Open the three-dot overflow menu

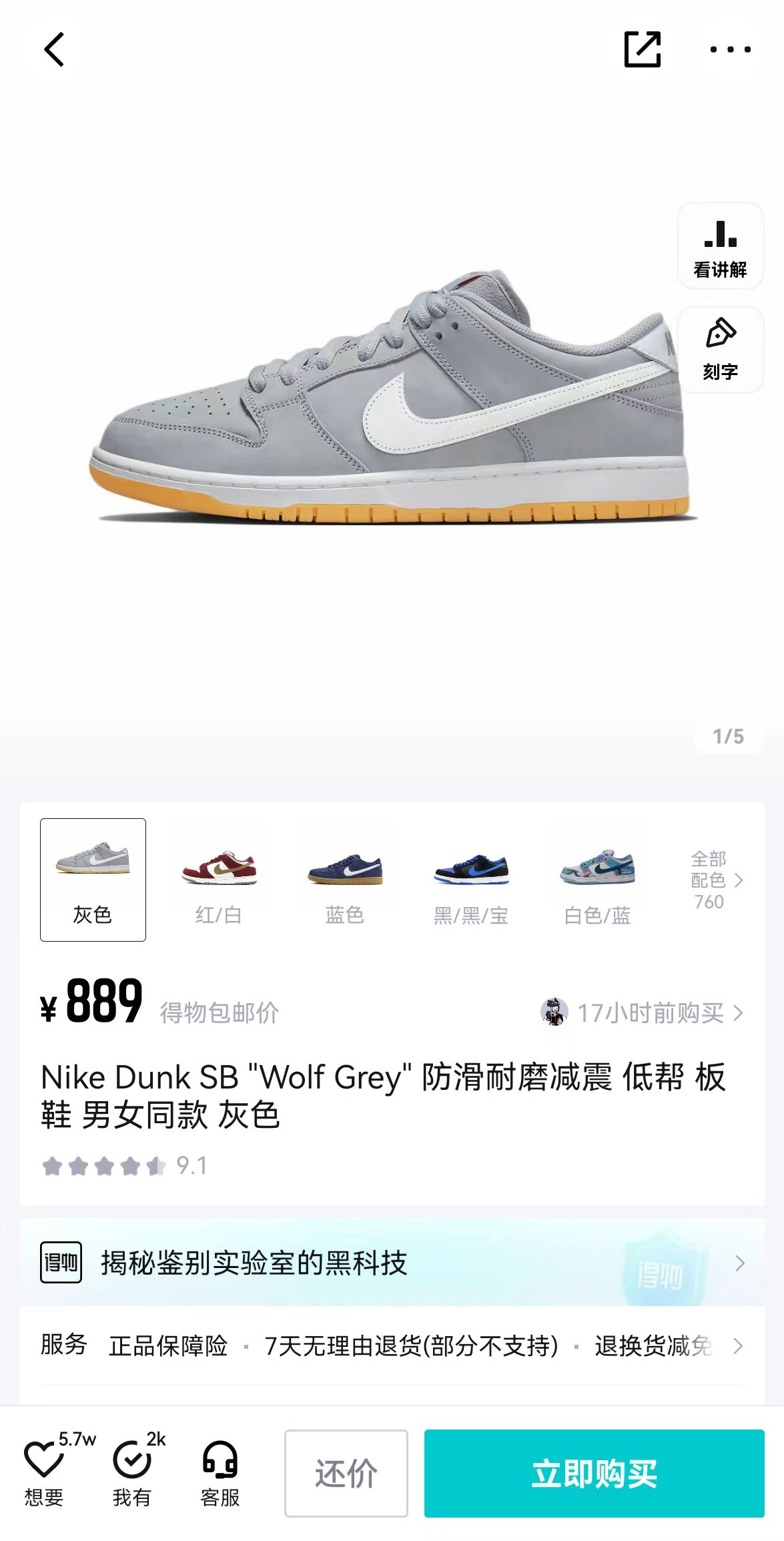(731, 49)
